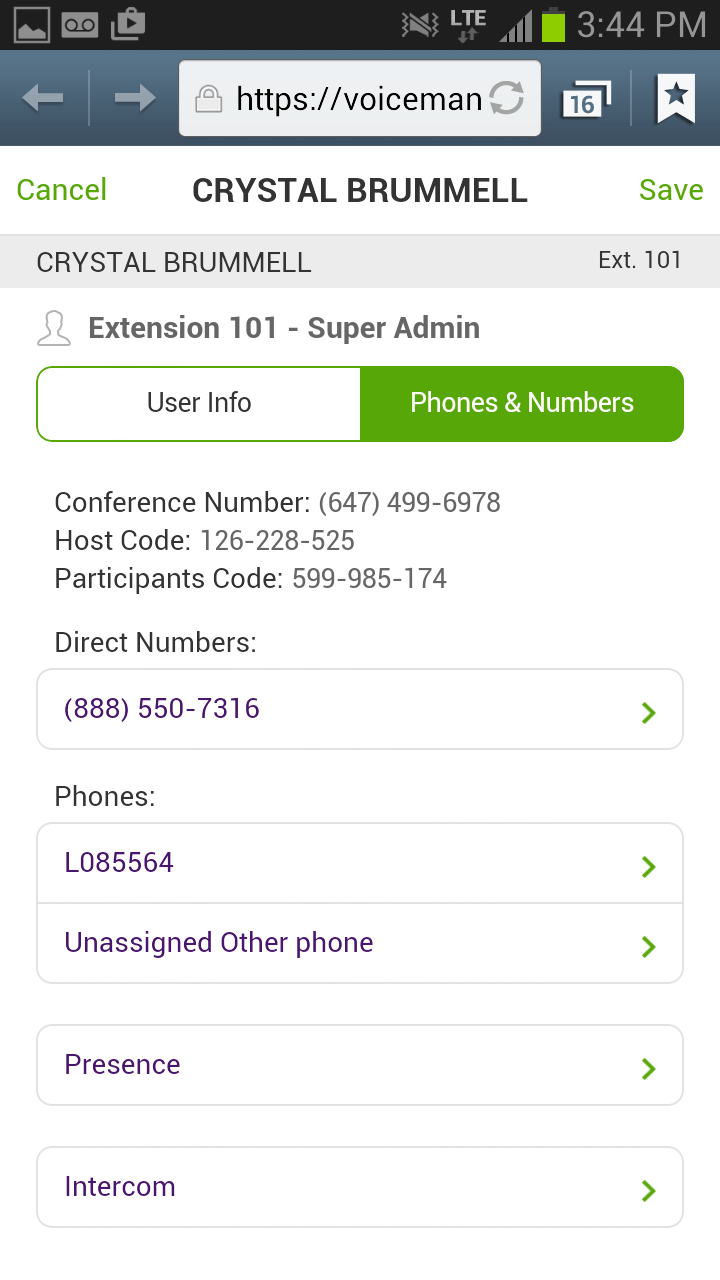720x1280 pixels.
Task: Select the forward navigation arrow
Action: 134,97
